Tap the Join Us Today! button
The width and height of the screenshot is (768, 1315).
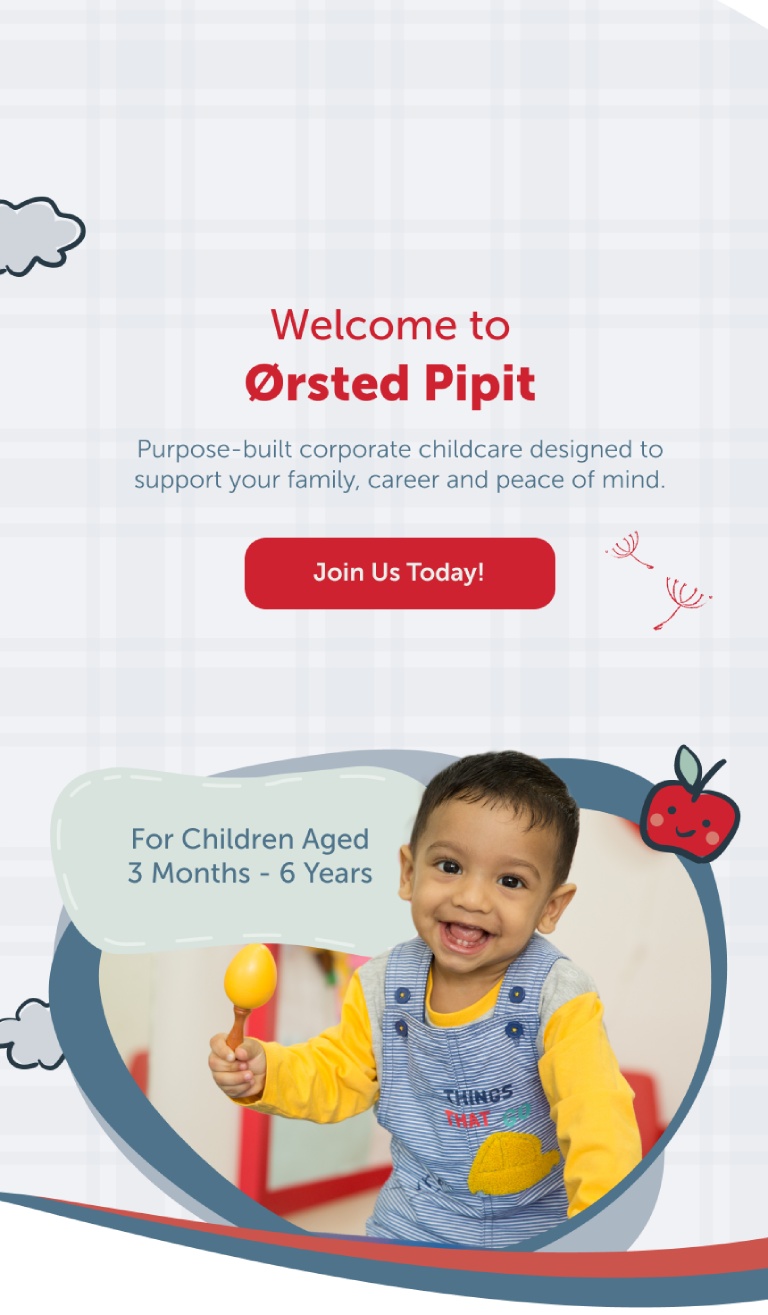point(399,573)
